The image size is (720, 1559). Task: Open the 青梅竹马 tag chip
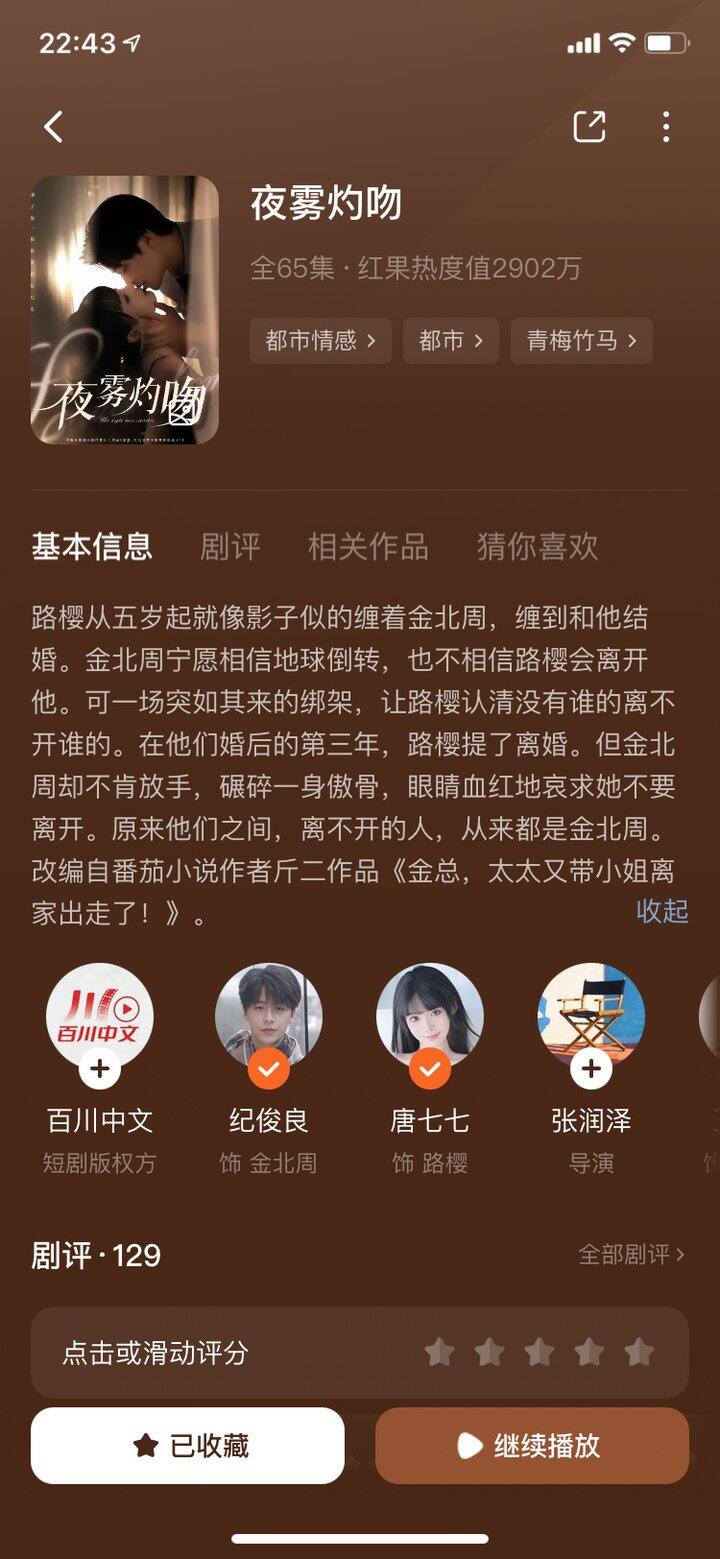point(581,341)
